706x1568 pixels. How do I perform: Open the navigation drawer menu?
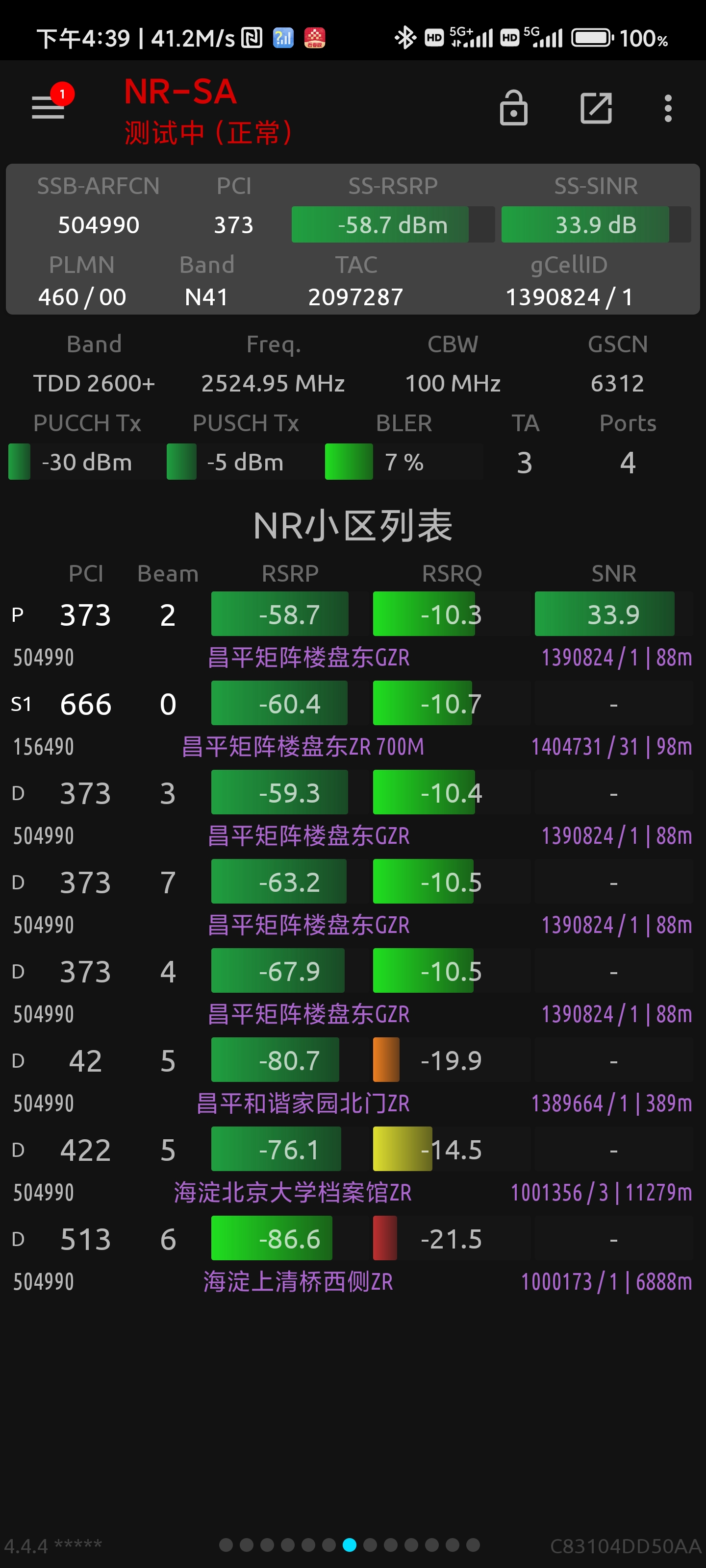48,110
